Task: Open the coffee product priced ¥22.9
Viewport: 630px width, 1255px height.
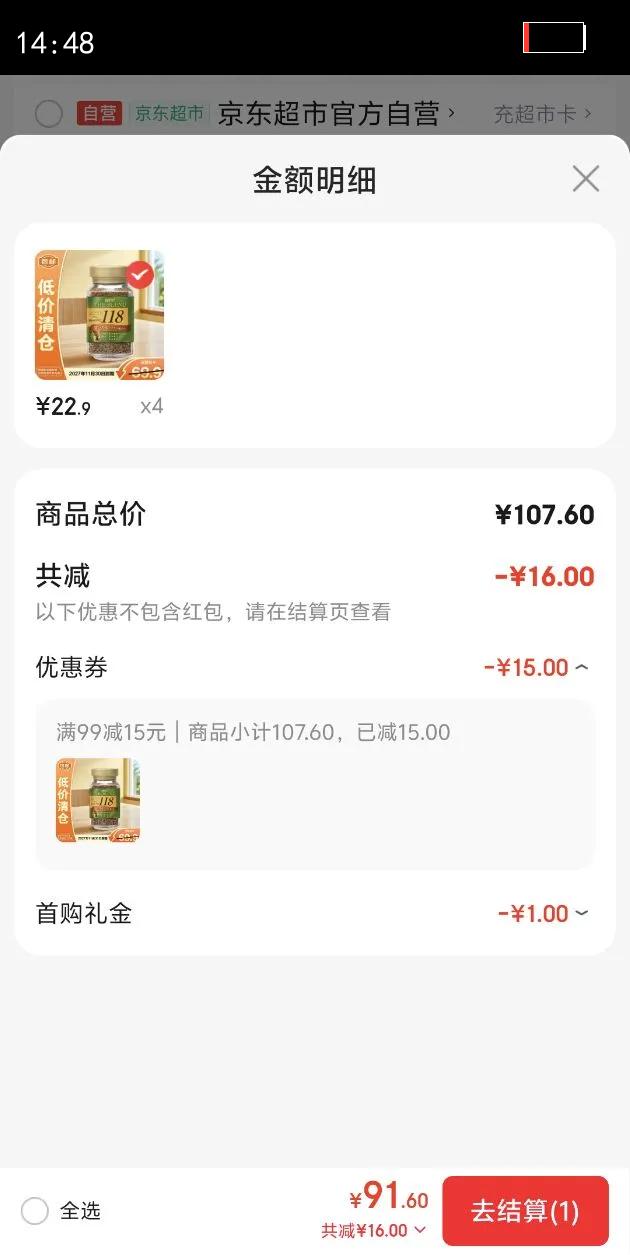Action: [99, 315]
